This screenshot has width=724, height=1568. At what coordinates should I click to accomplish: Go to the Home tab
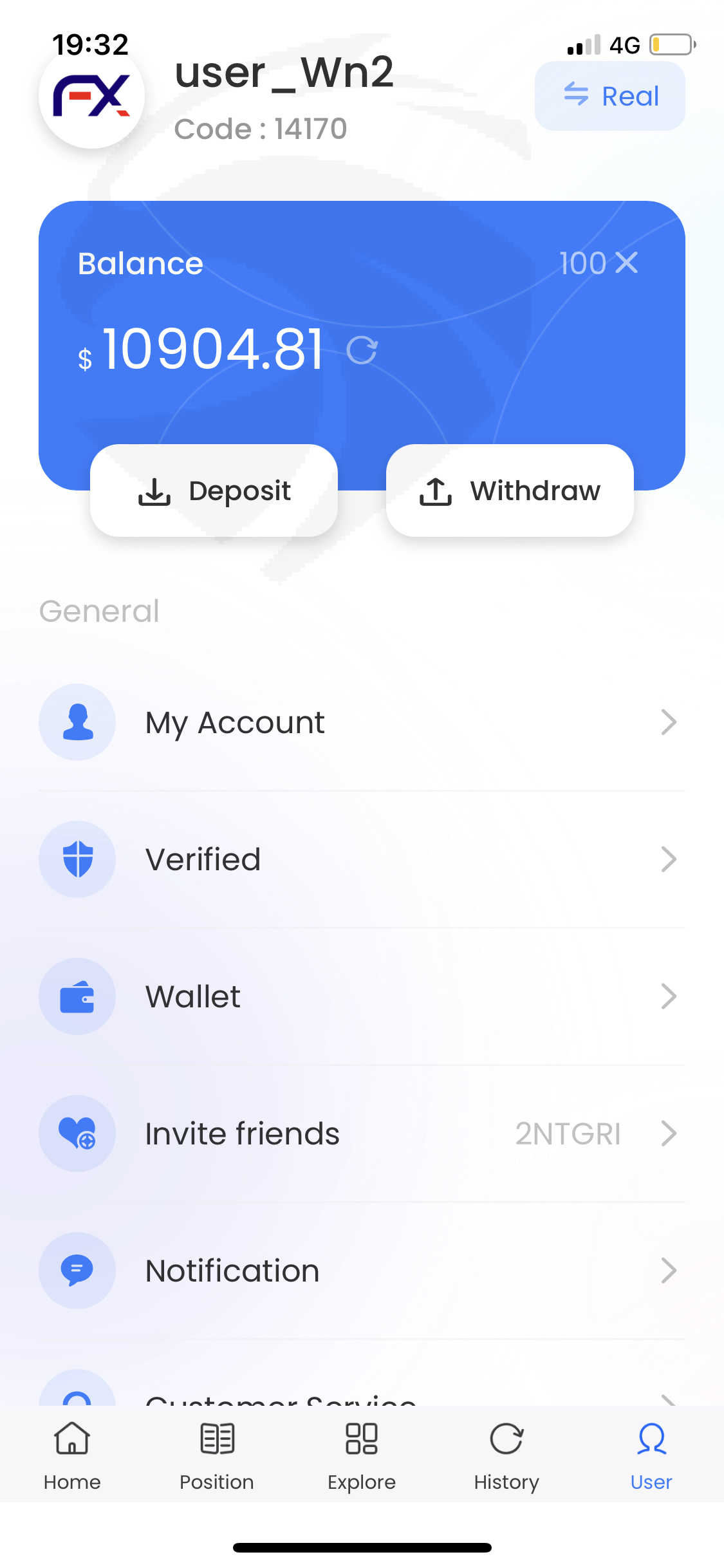72,1456
